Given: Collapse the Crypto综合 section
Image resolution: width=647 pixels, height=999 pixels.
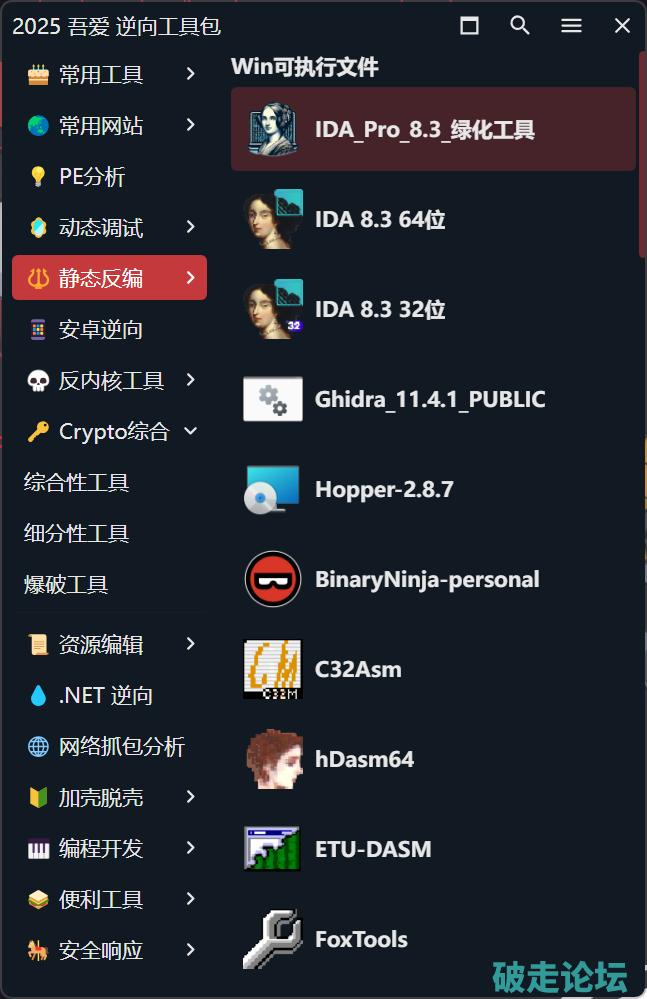Looking at the screenshot, I should [191, 432].
